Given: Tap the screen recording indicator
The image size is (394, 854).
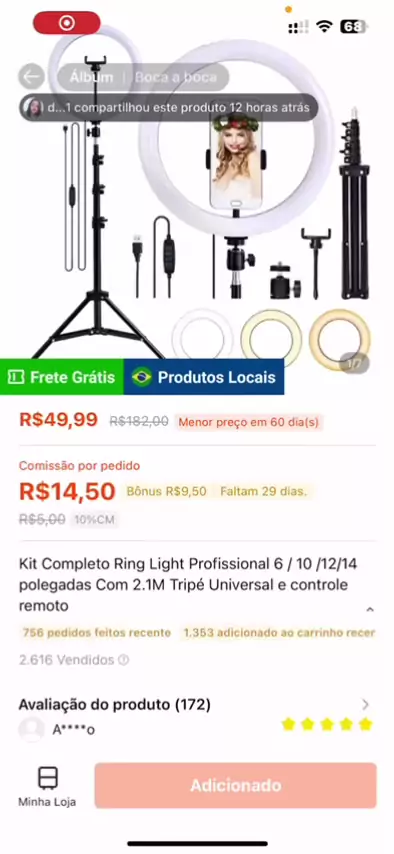Looking at the screenshot, I should pyautogui.click(x=67, y=23).
